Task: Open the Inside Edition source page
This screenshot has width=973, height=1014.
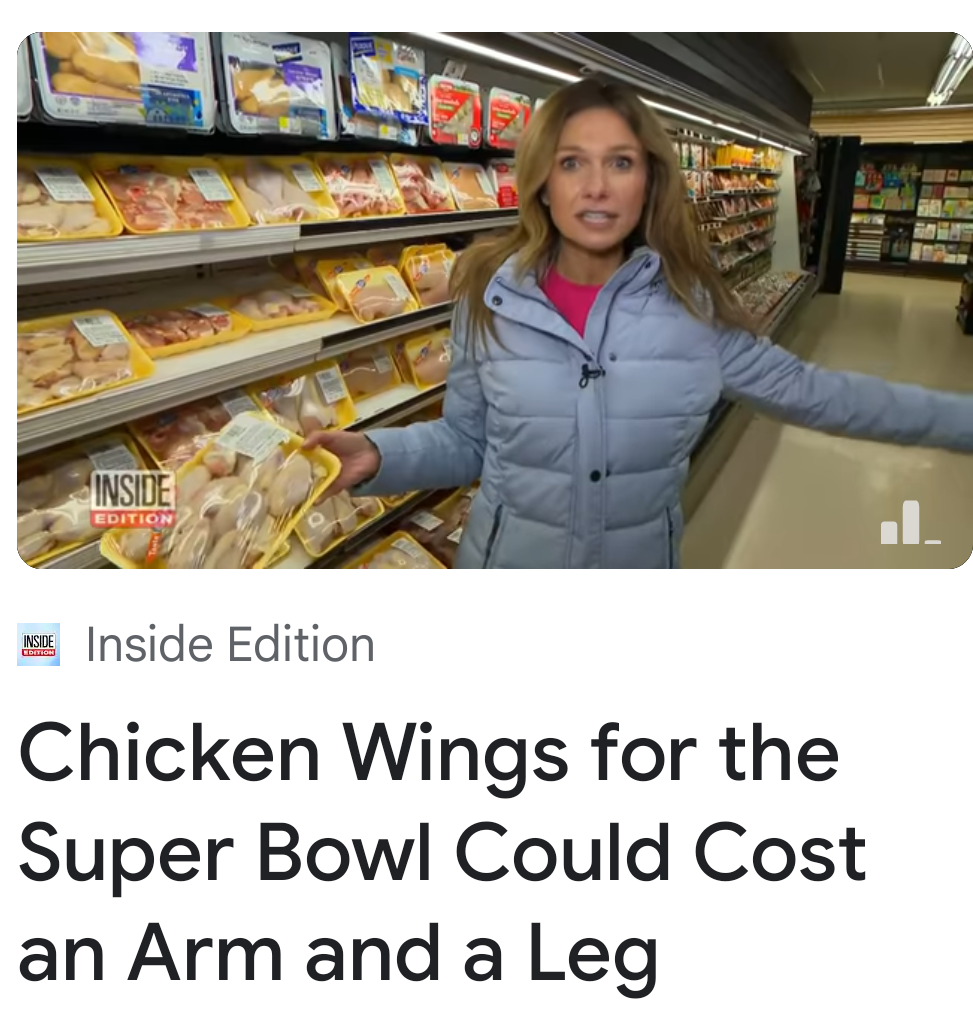Action: pyautogui.click(x=229, y=645)
